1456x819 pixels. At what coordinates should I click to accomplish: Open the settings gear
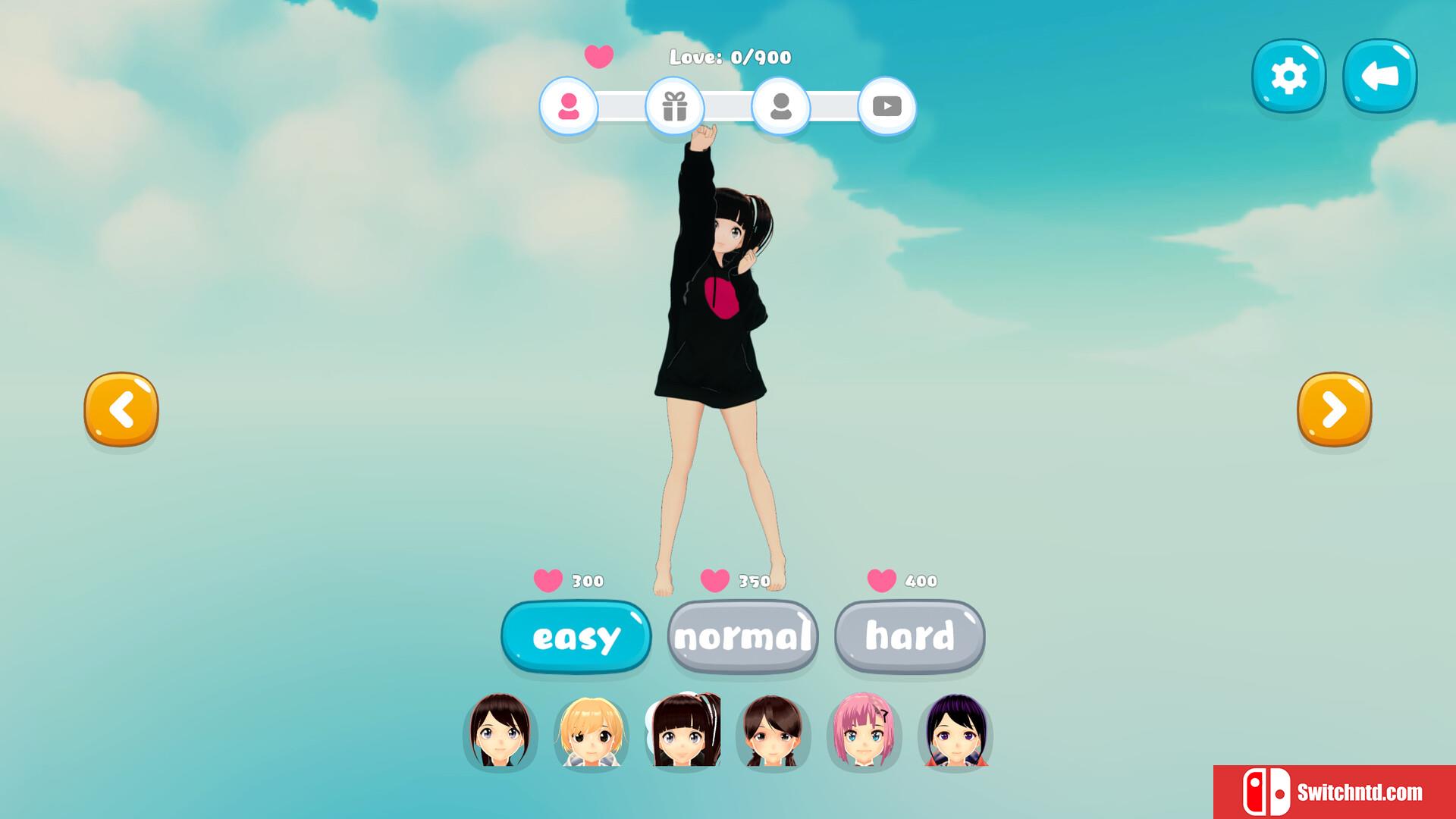point(1288,76)
